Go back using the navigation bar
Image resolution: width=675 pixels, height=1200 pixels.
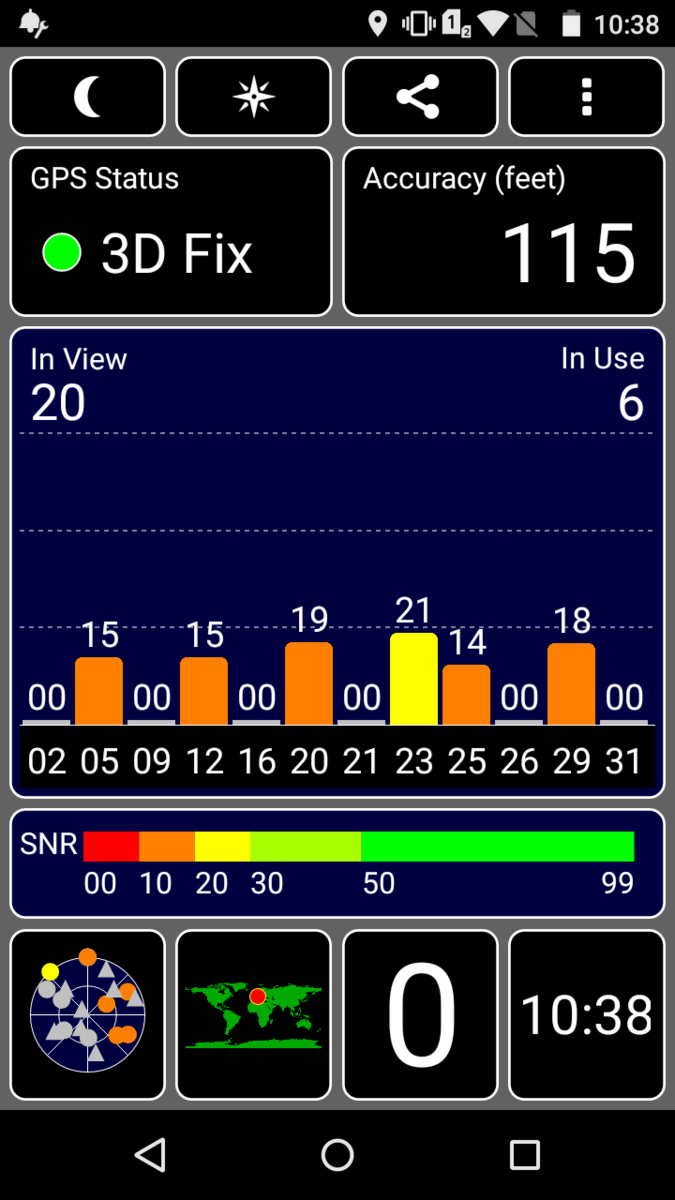pos(150,1155)
